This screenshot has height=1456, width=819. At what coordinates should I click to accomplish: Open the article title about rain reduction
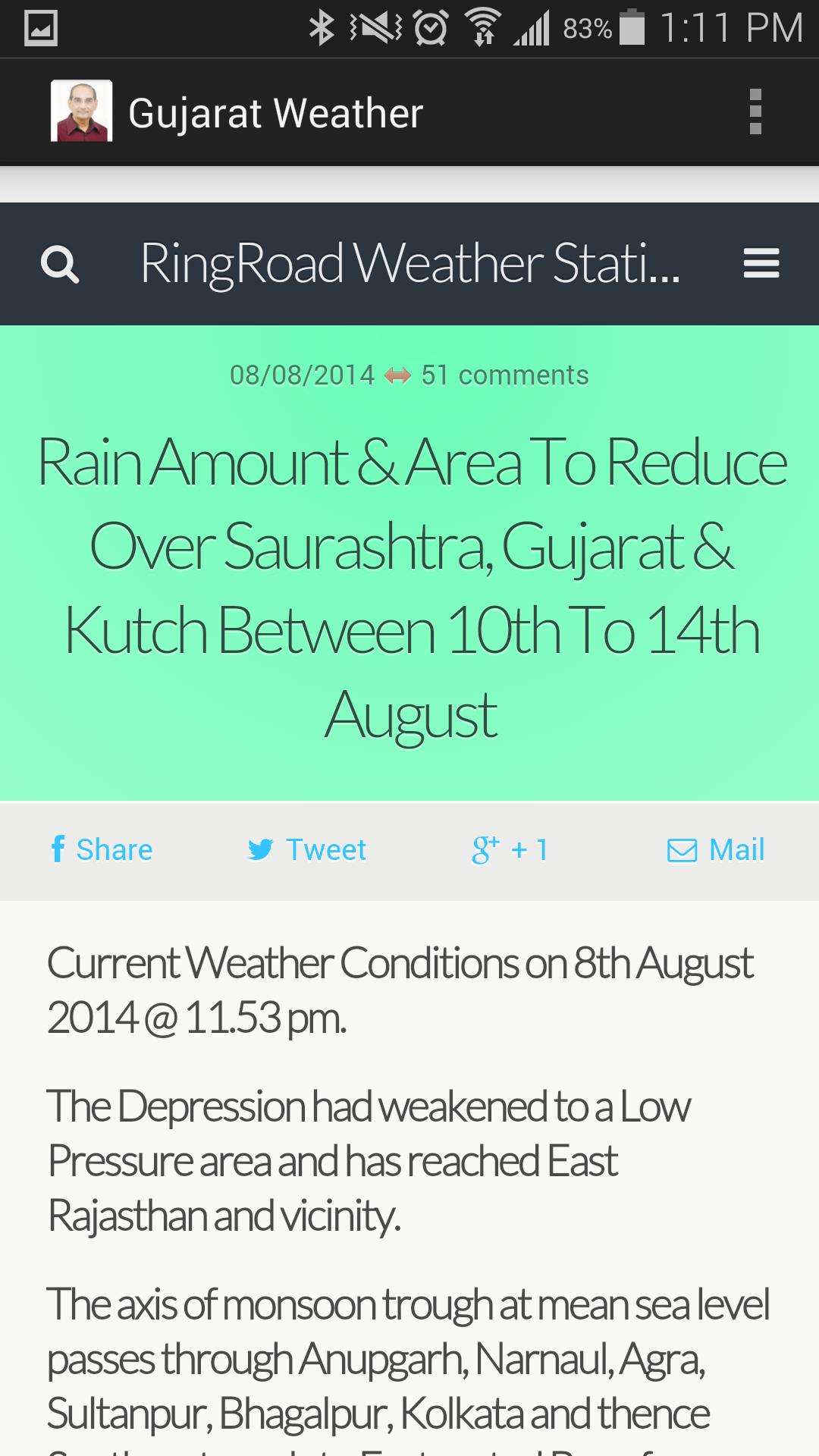(411, 588)
